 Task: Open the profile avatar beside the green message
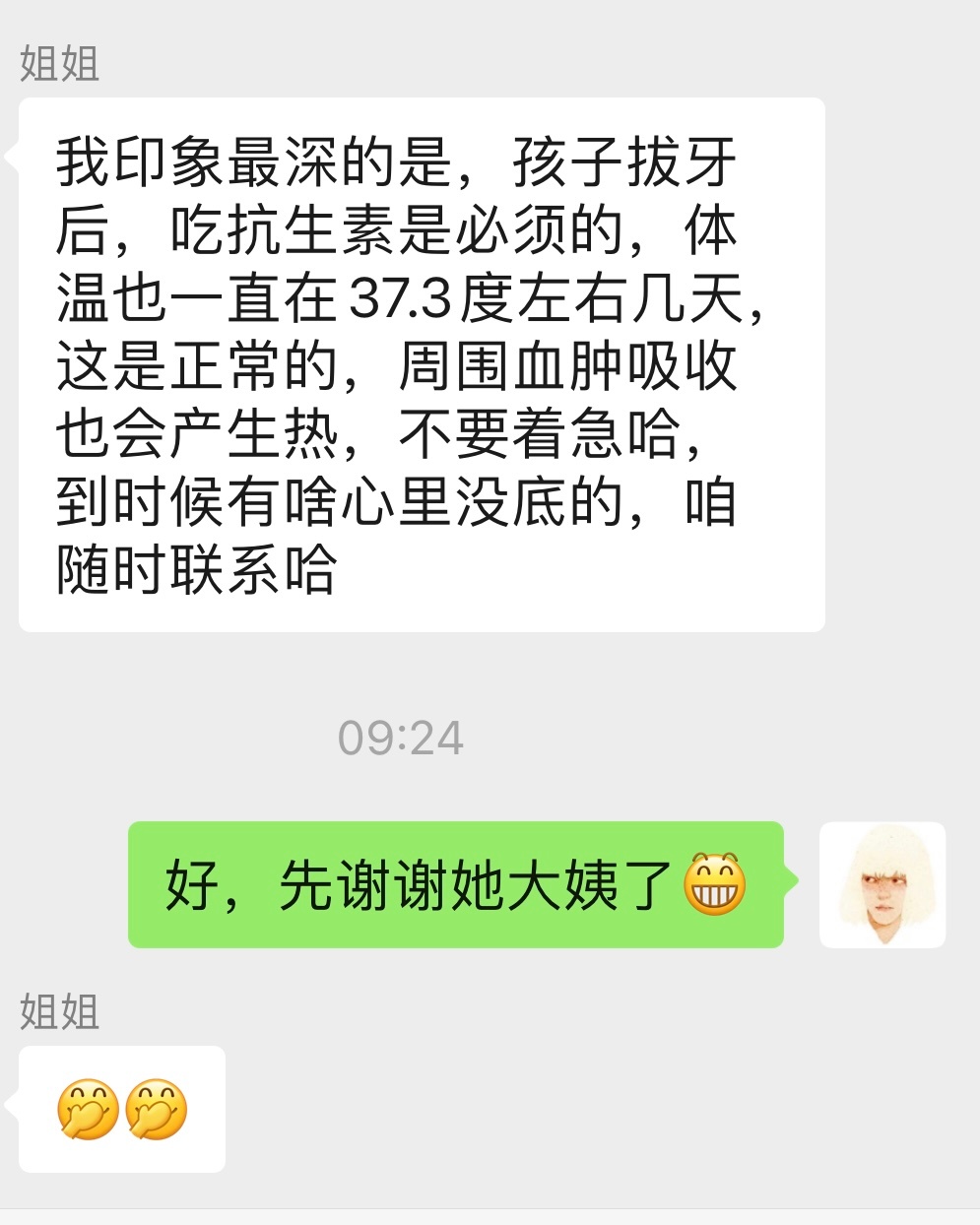click(882, 884)
